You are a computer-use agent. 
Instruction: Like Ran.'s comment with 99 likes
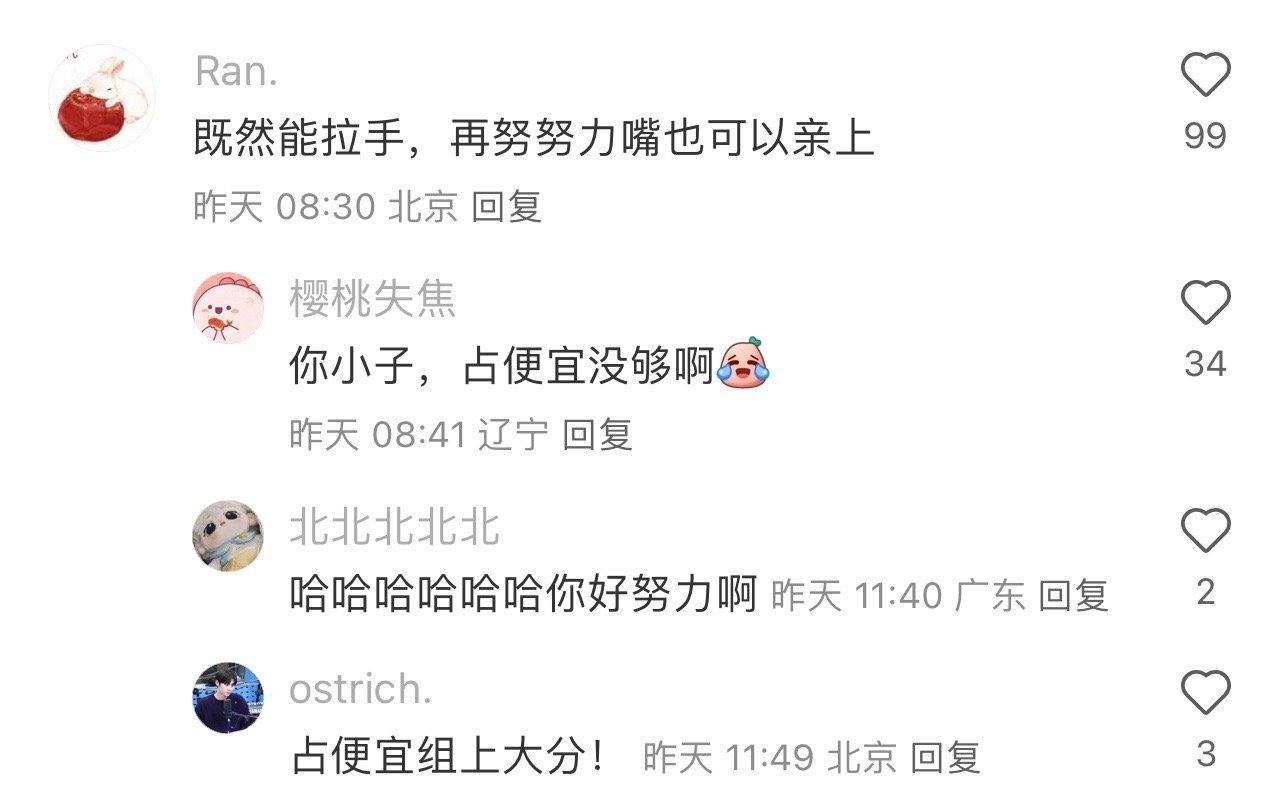click(x=1205, y=76)
